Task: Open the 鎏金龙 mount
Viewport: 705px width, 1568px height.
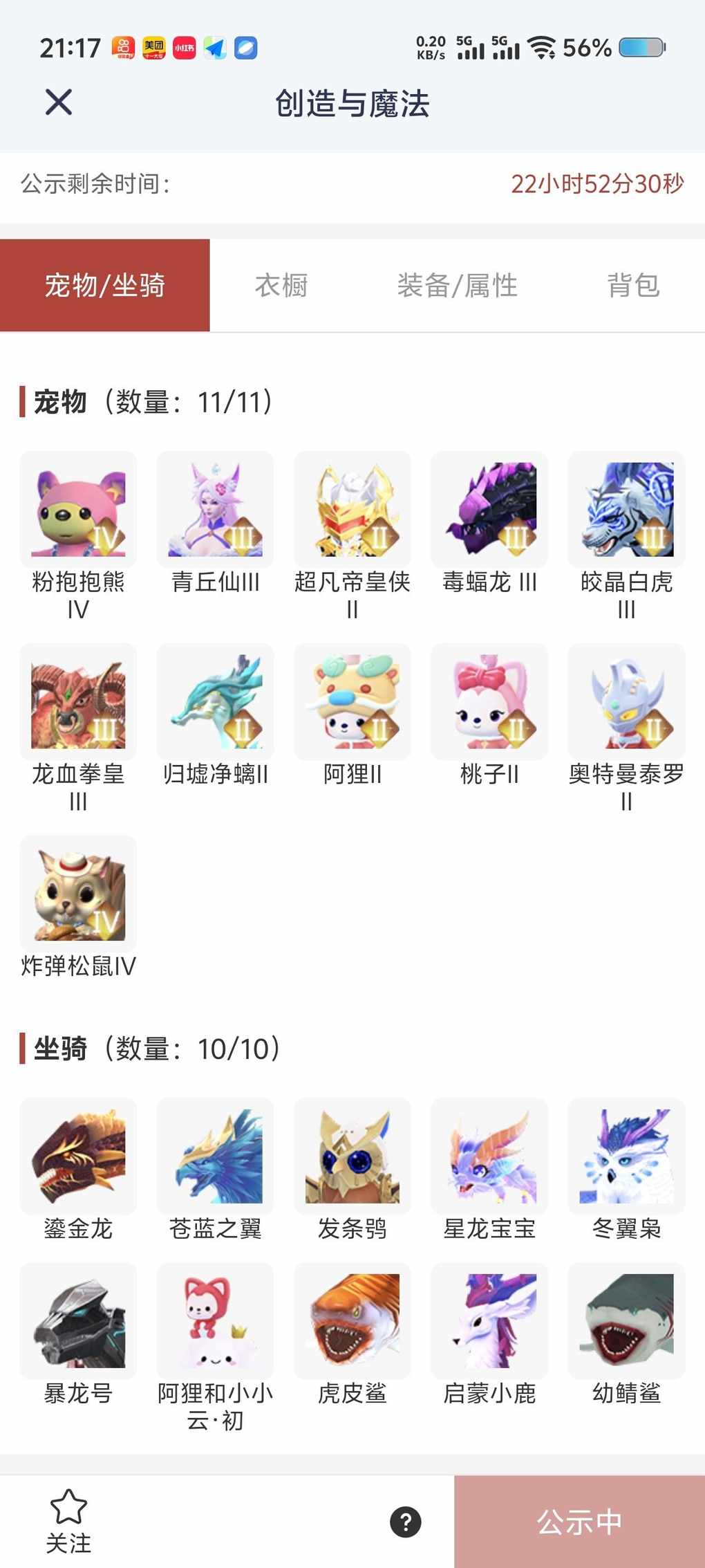Action: point(78,1156)
